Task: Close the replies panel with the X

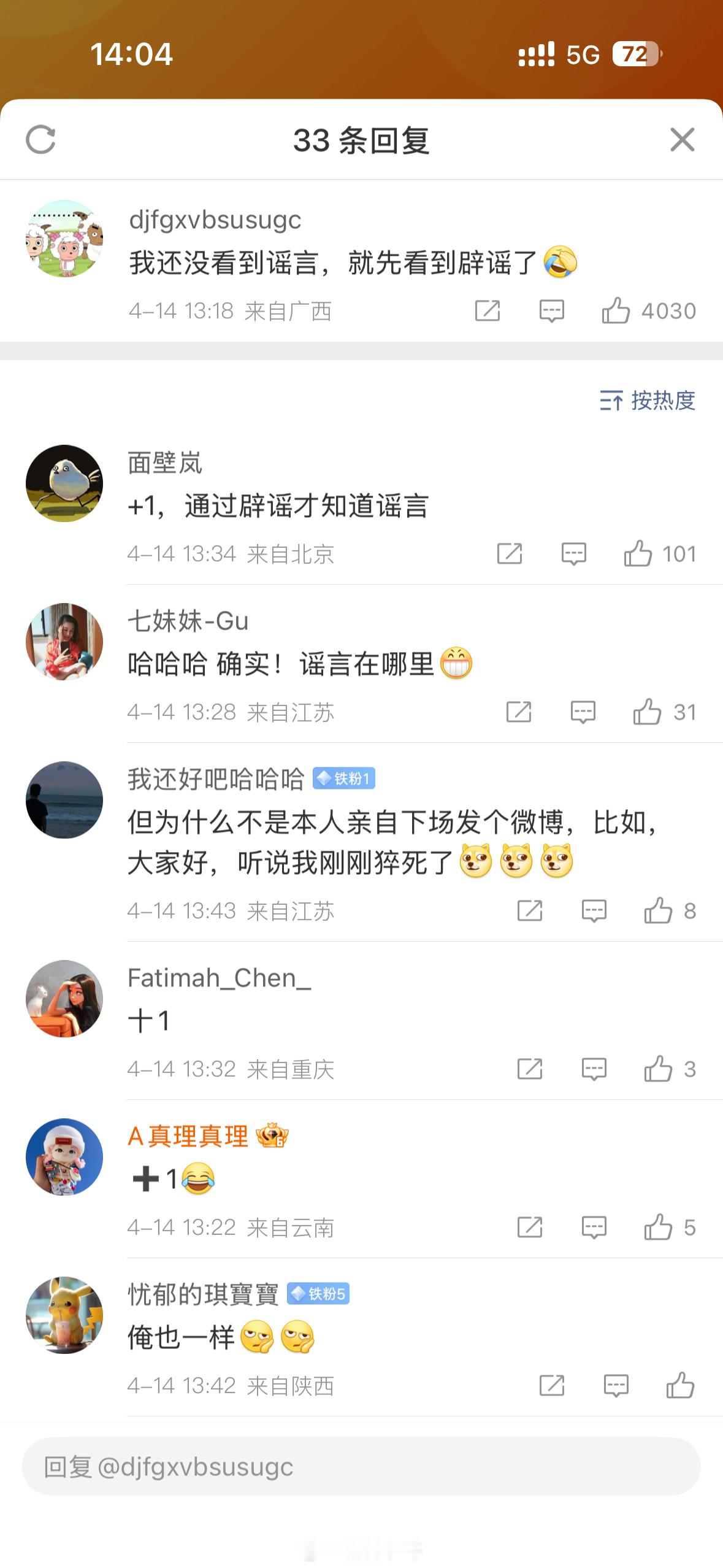Action: 681,140
